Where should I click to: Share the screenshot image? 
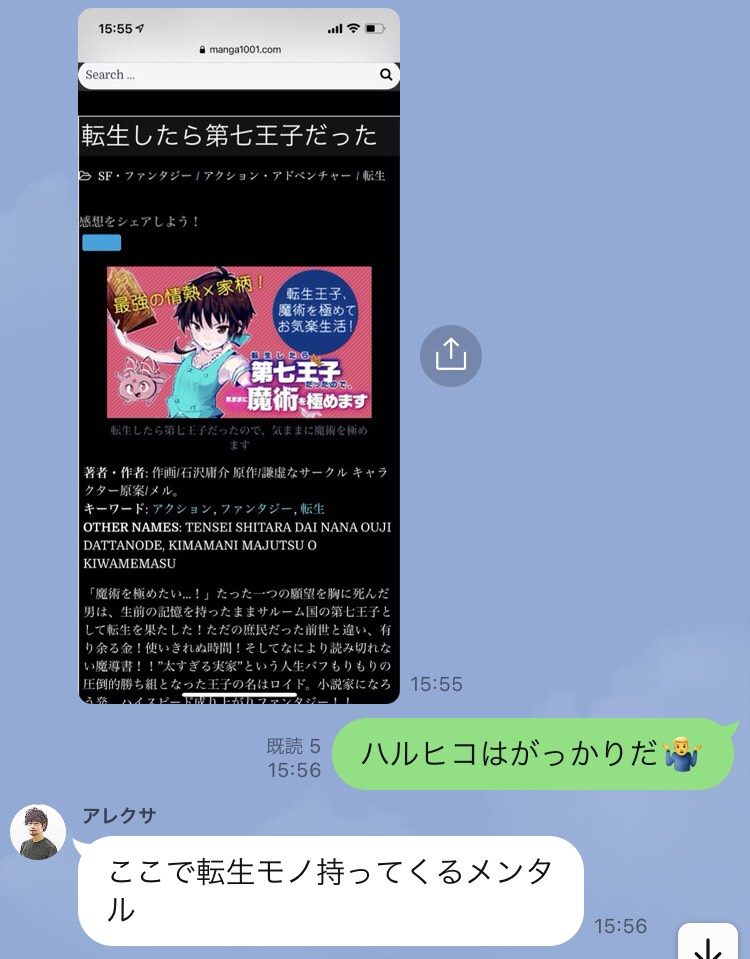(451, 356)
